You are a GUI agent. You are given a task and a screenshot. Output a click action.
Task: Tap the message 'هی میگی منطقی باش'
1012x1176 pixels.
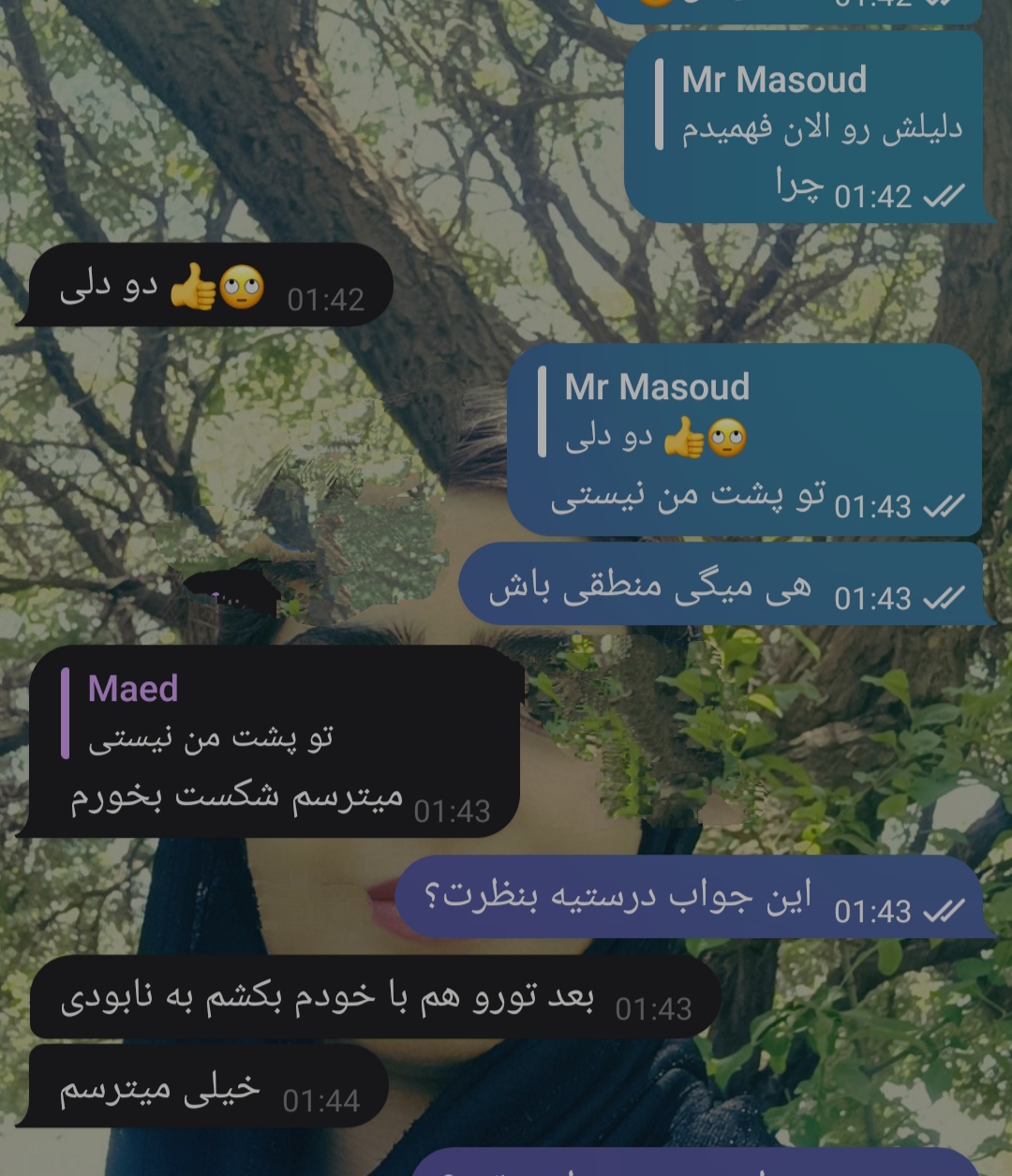[649, 588]
